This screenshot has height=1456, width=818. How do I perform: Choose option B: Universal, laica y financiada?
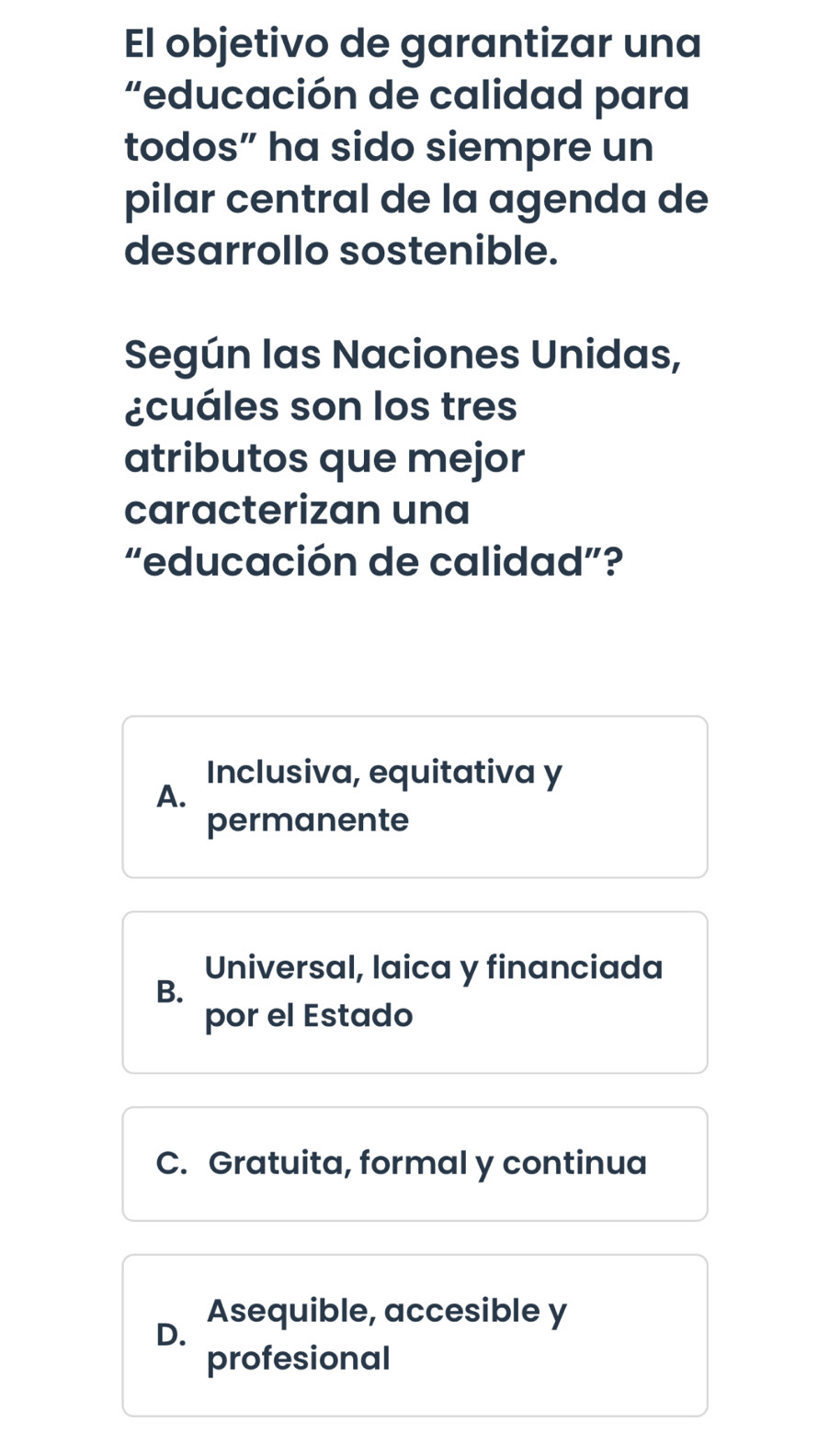[415, 992]
